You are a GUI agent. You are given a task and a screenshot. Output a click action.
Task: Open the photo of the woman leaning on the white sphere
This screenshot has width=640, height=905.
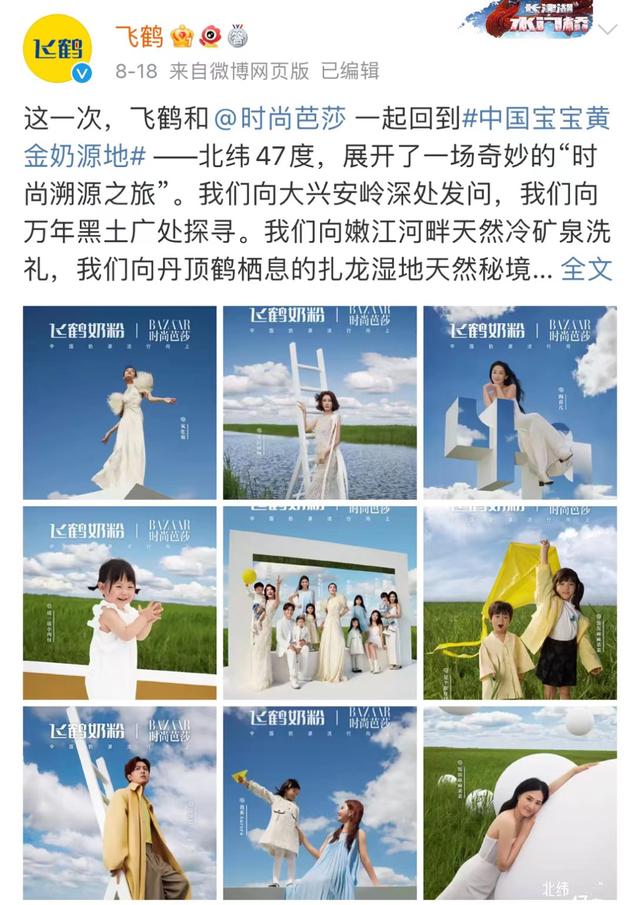(520, 802)
